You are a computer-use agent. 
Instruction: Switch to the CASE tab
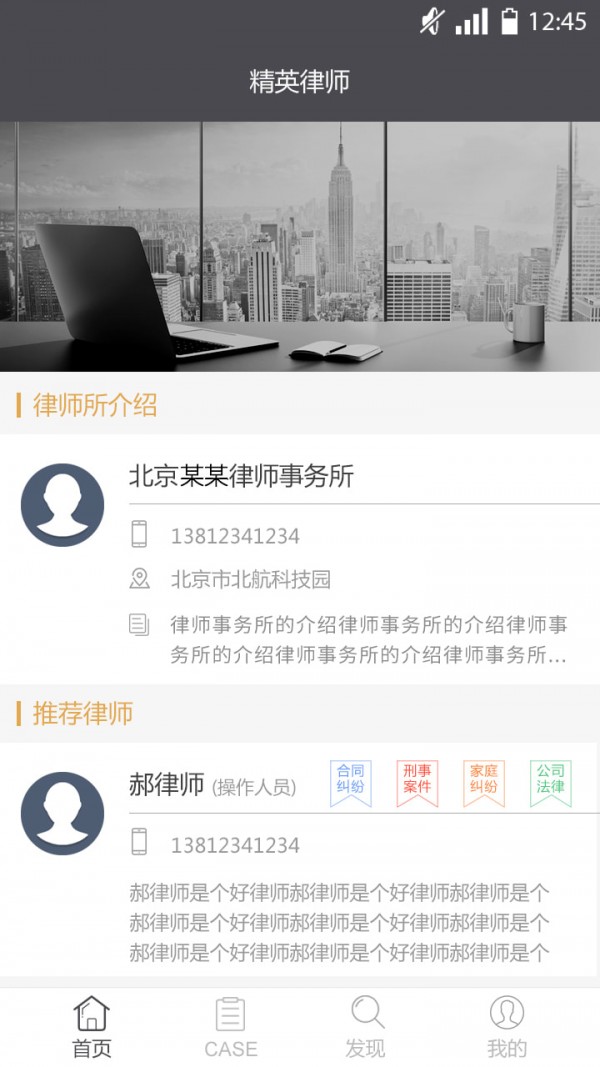tap(230, 1026)
